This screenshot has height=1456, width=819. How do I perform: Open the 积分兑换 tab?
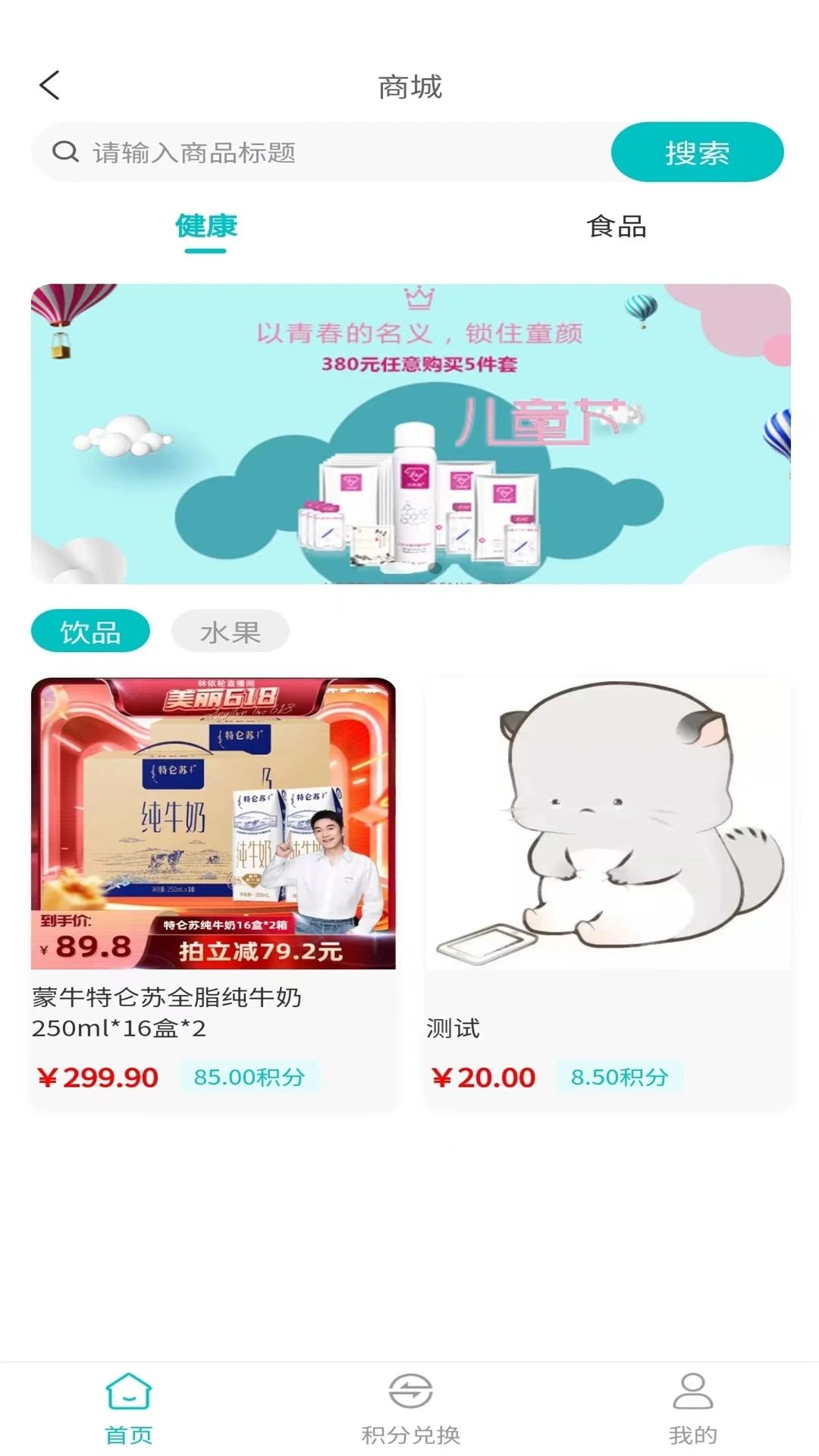point(410,1408)
